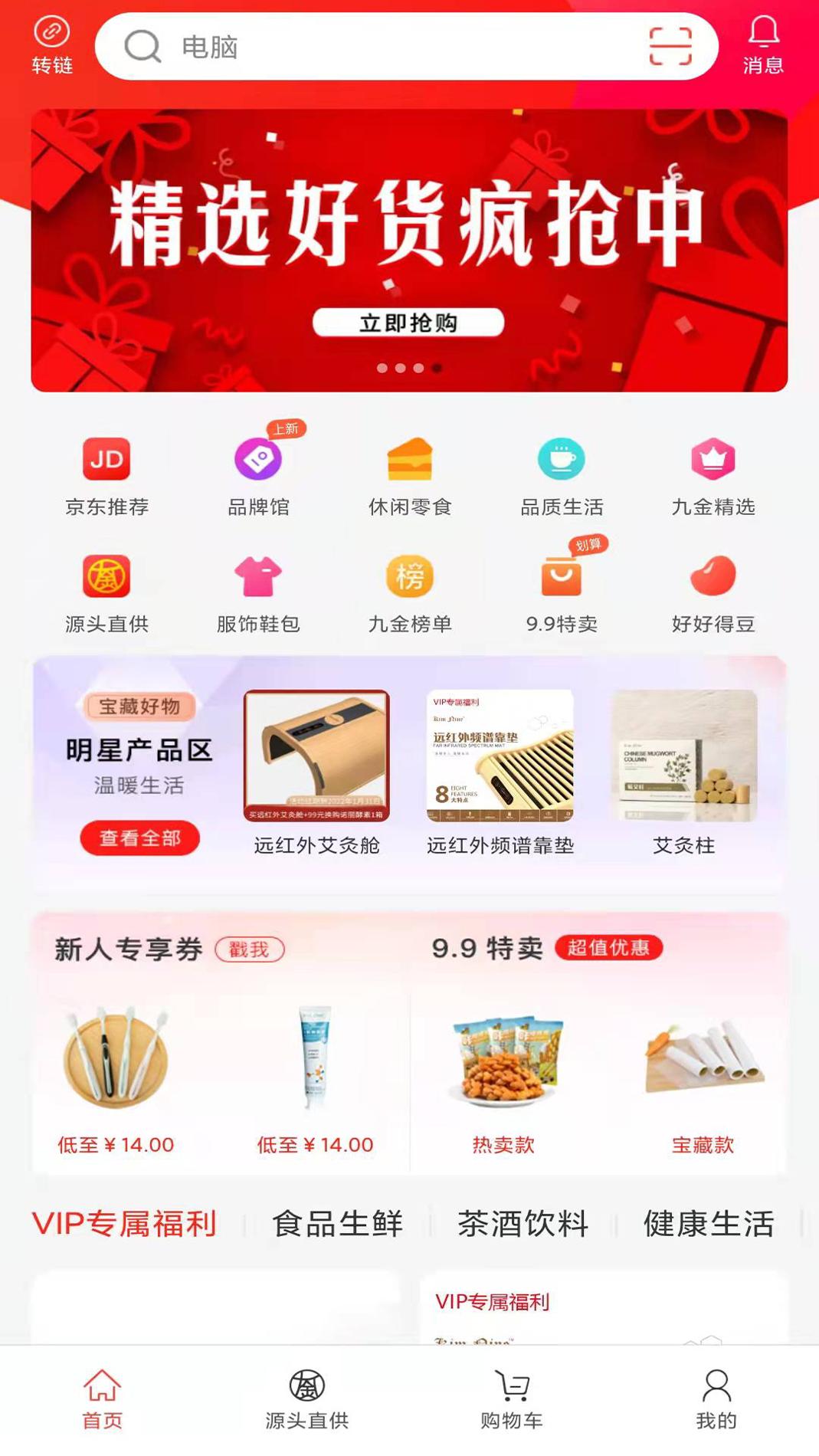This screenshot has height=1456, width=819.
Task: Switch to the 食品生鲜 tab
Action: 337,1224
